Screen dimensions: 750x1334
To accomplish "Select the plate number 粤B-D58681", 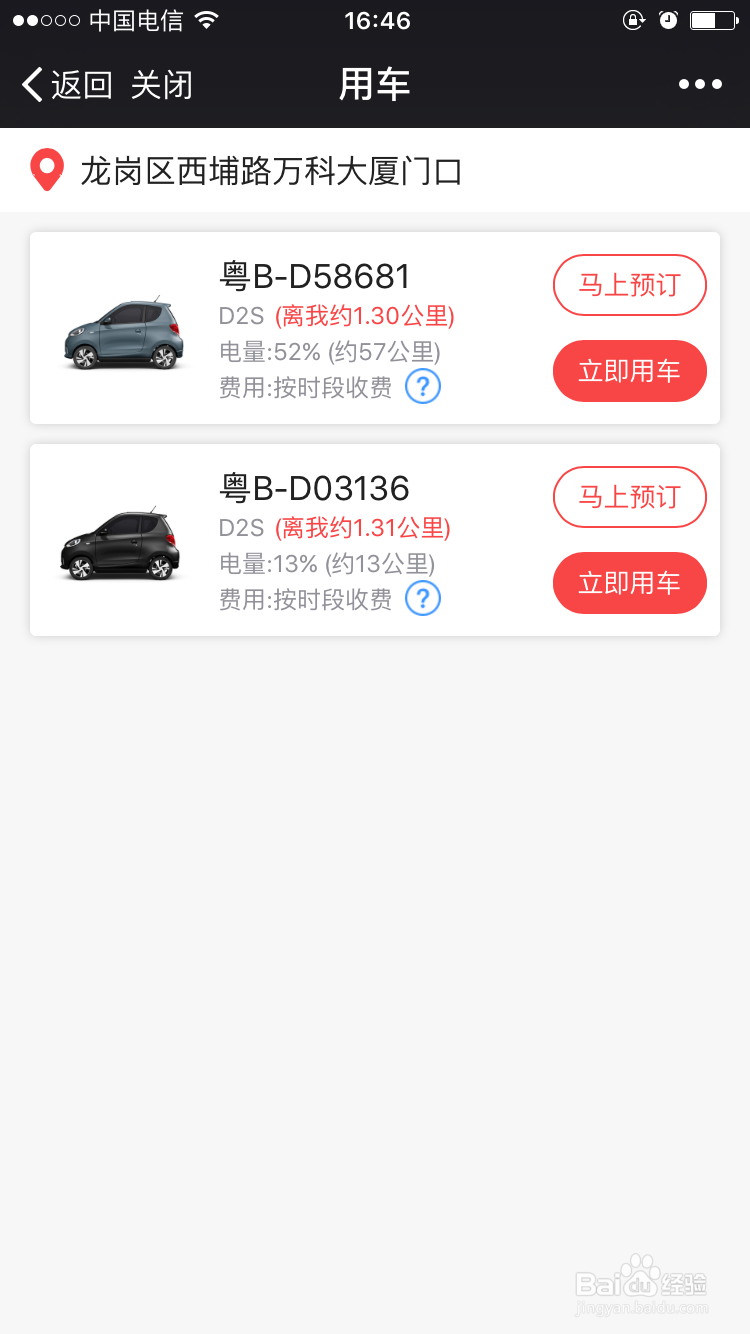I will pyautogui.click(x=313, y=276).
